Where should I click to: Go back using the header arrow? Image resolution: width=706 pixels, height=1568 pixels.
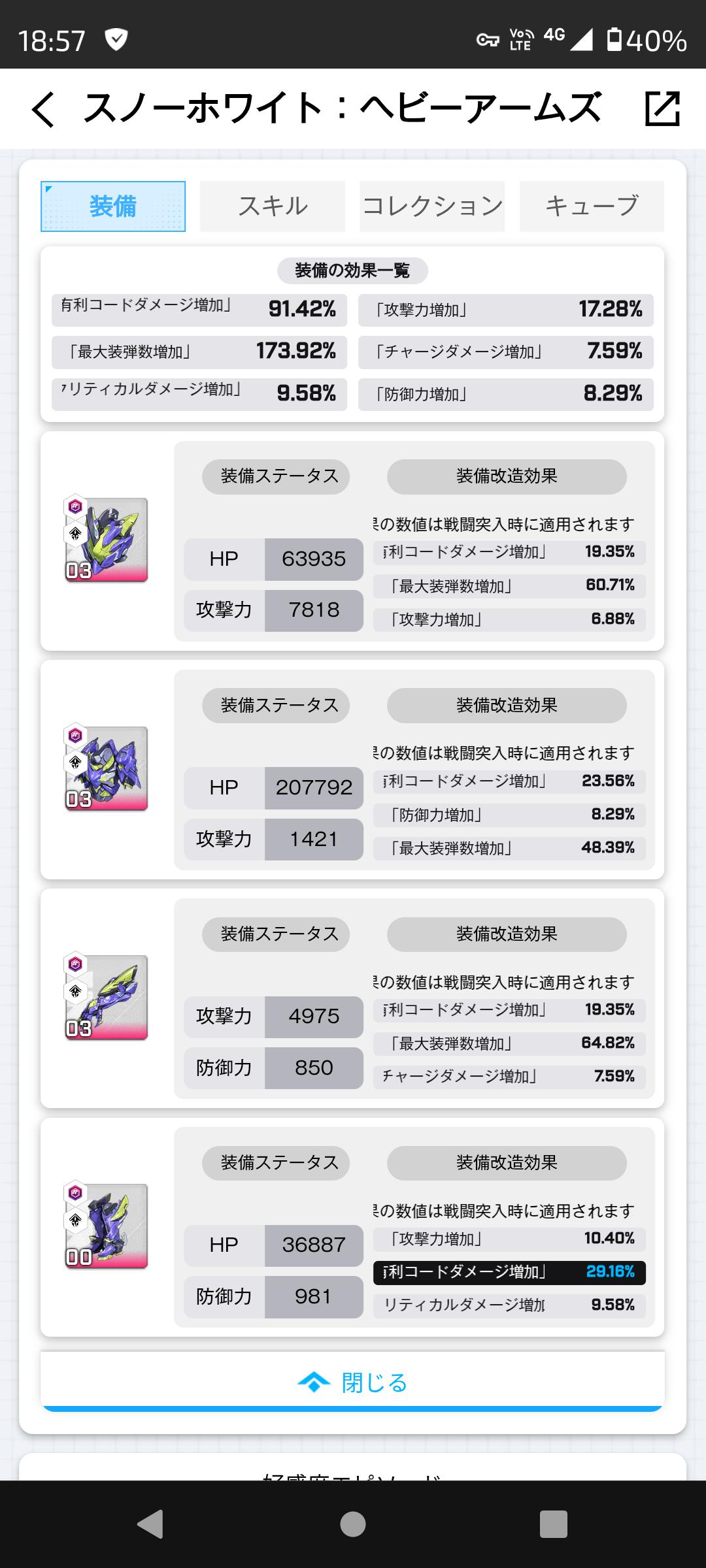(x=43, y=109)
